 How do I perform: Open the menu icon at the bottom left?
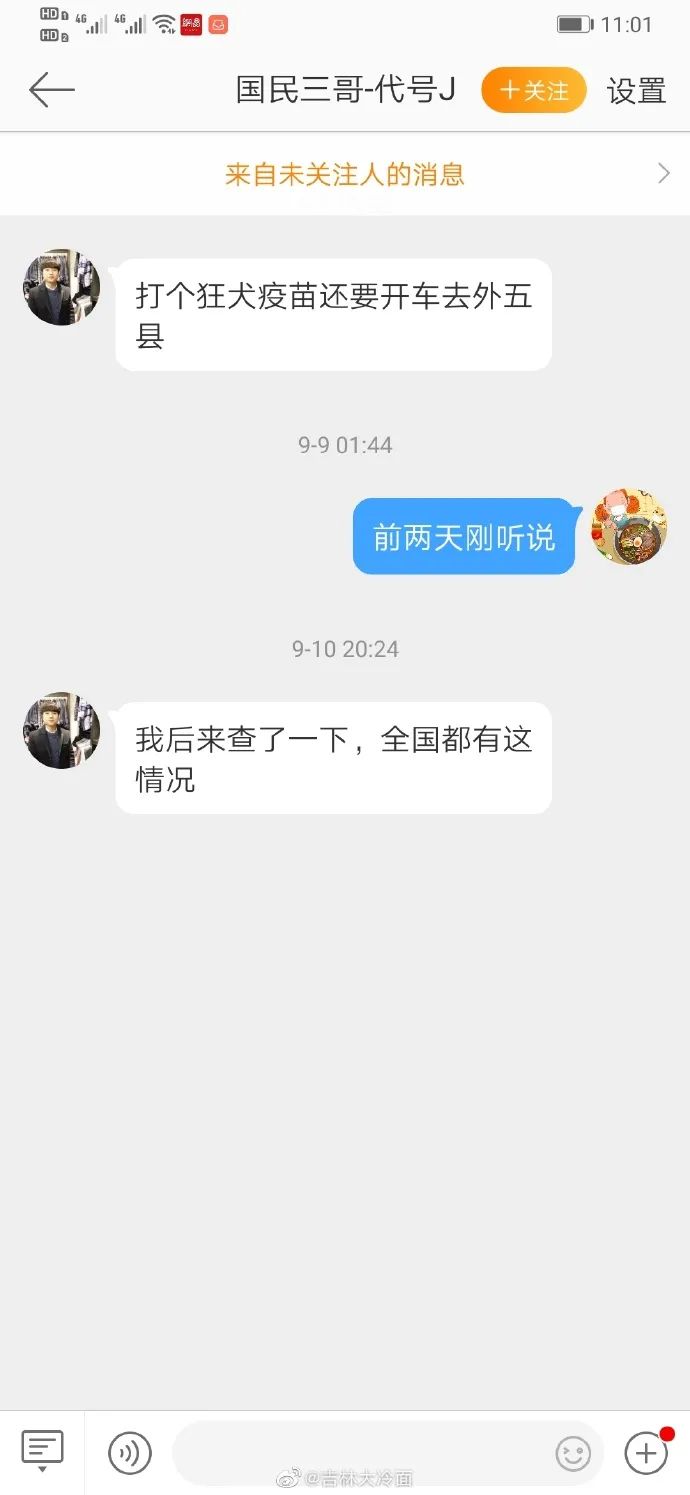pos(42,1451)
